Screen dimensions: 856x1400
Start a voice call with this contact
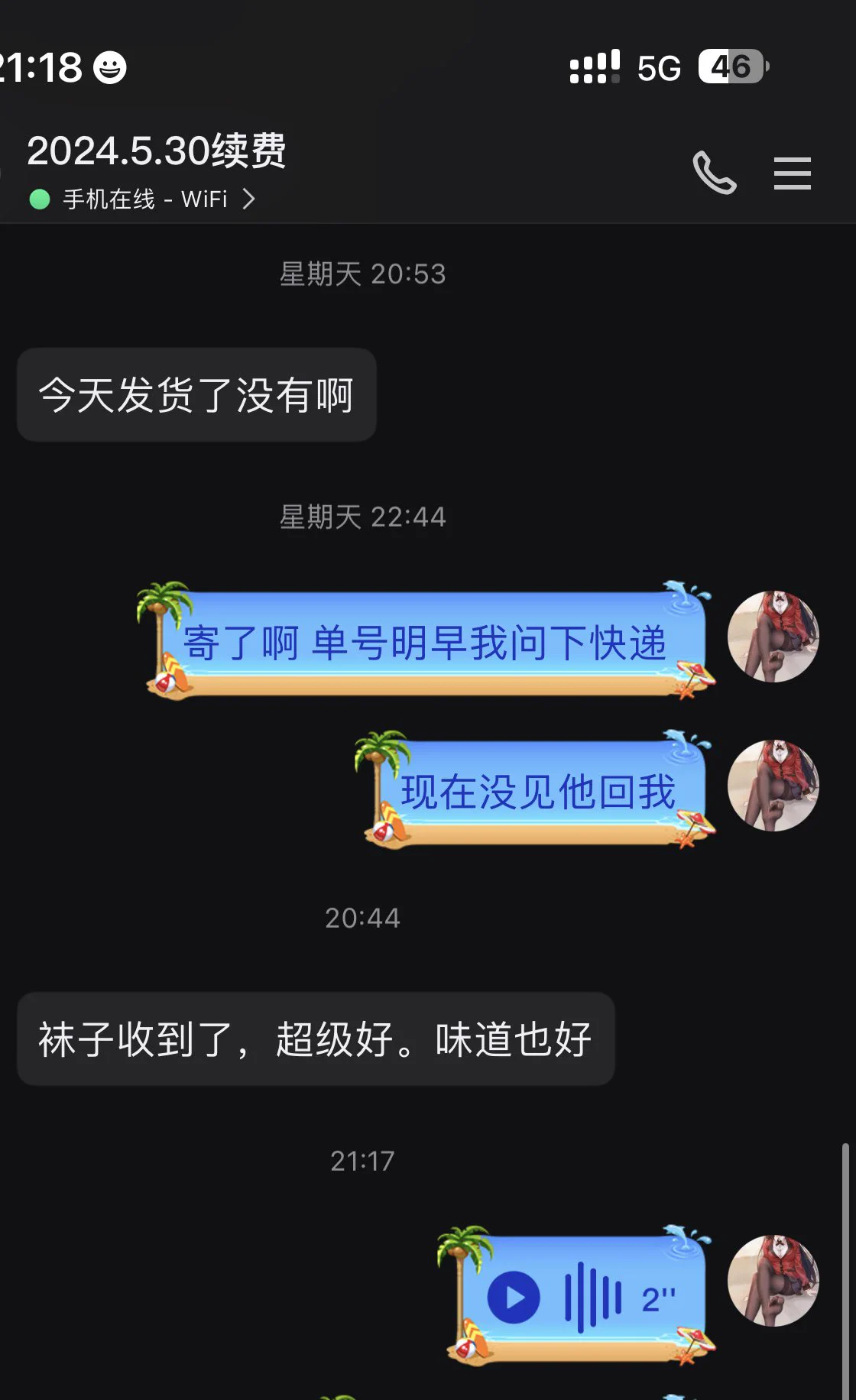click(x=714, y=173)
